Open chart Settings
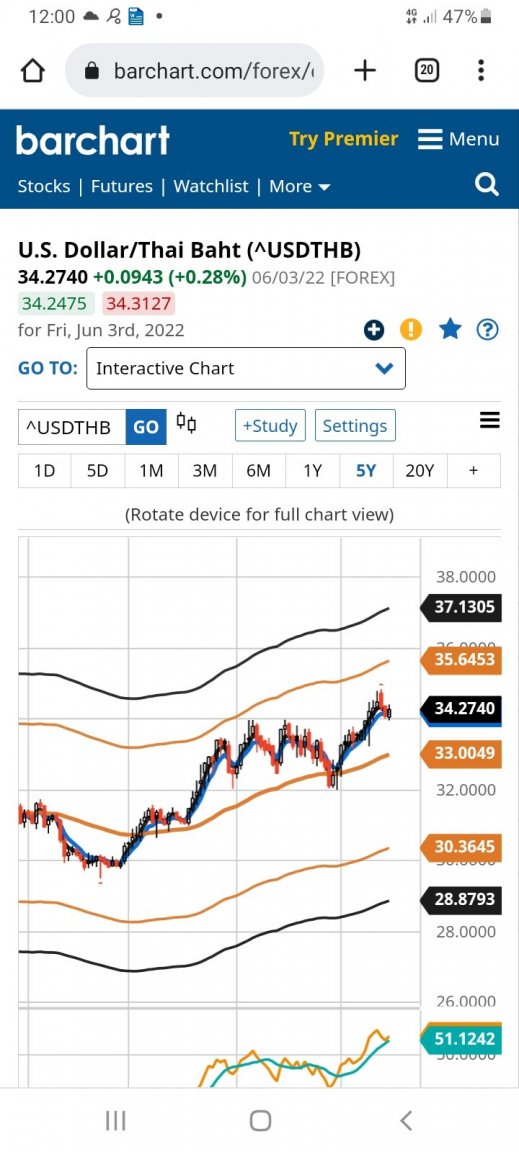 click(355, 426)
